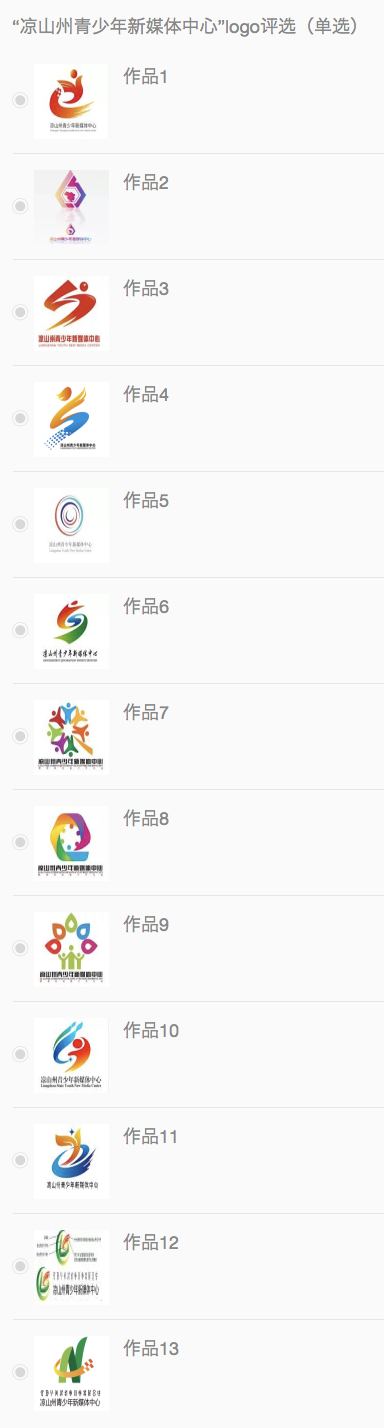
Task: Pick 作品11 in the poll
Action: (x=20, y=1161)
